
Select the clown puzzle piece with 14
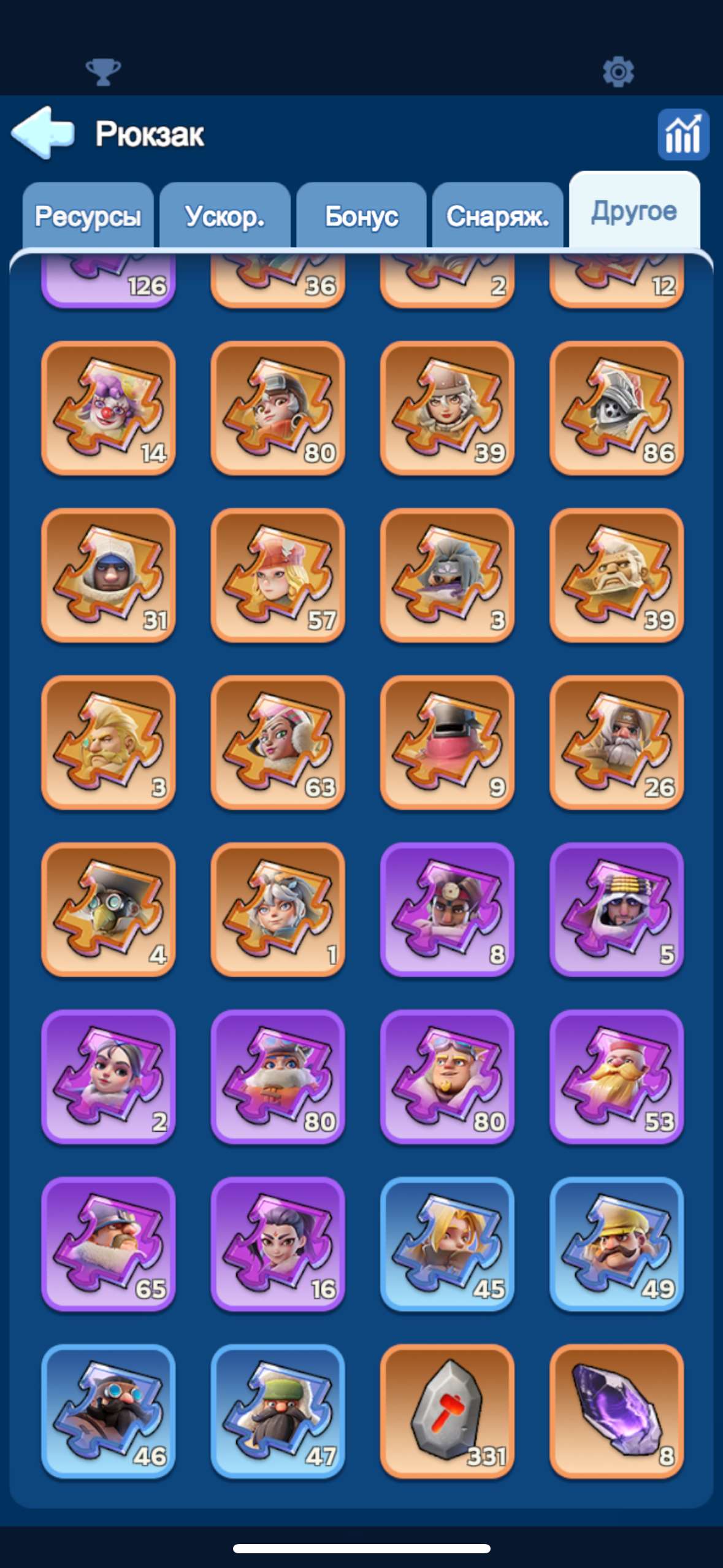(109, 408)
